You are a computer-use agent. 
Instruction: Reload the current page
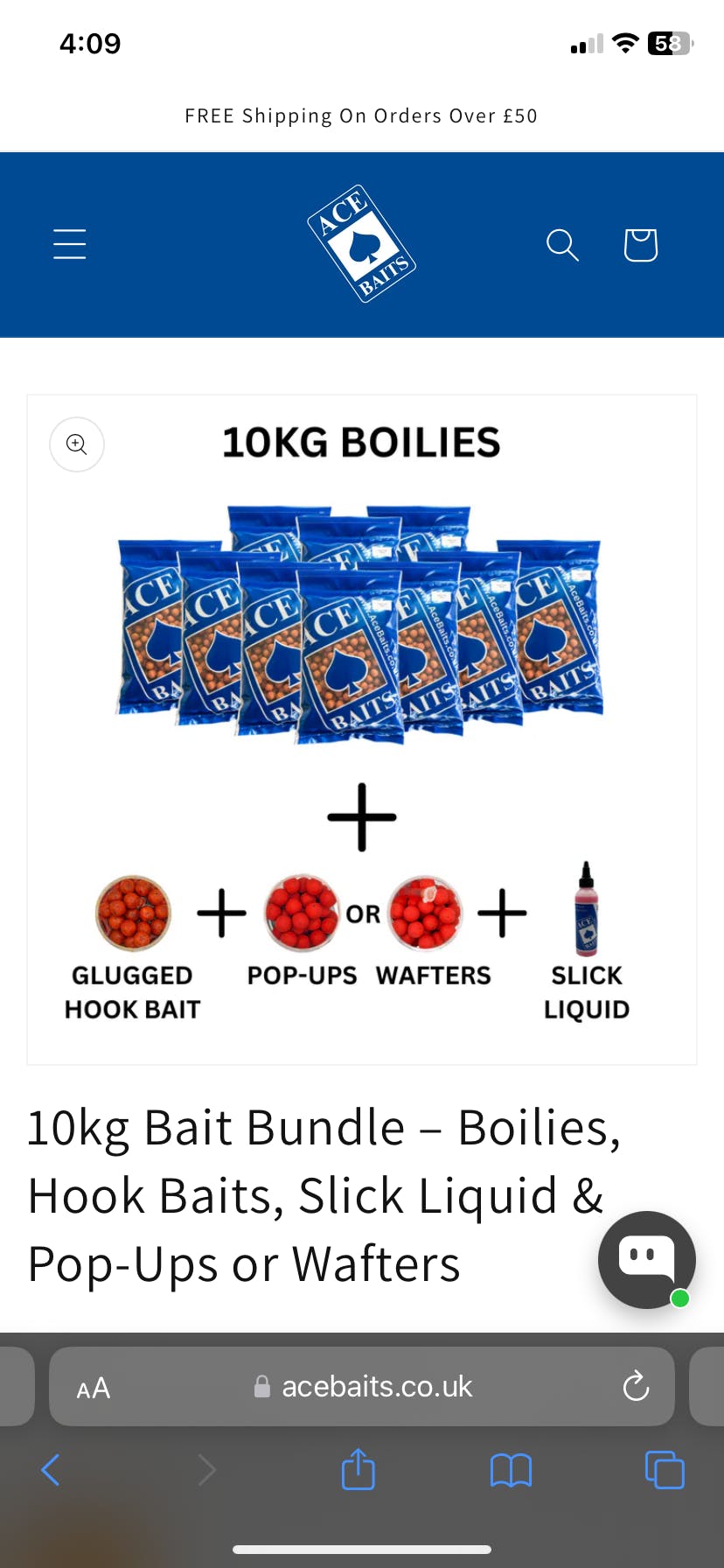[x=636, y=1387]
